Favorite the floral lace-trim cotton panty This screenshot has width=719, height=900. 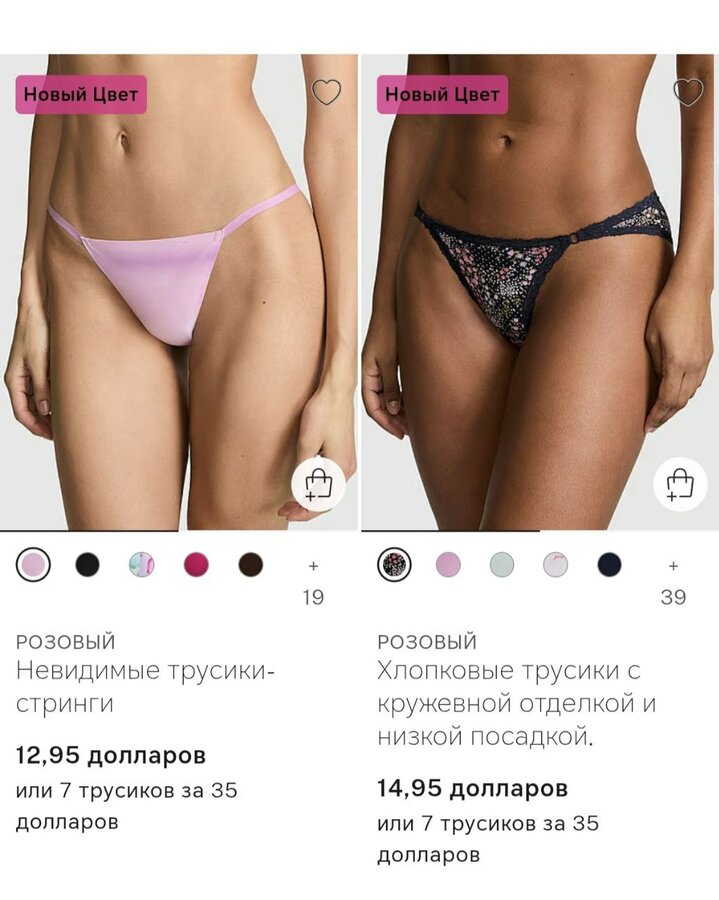tap(688, 93)
